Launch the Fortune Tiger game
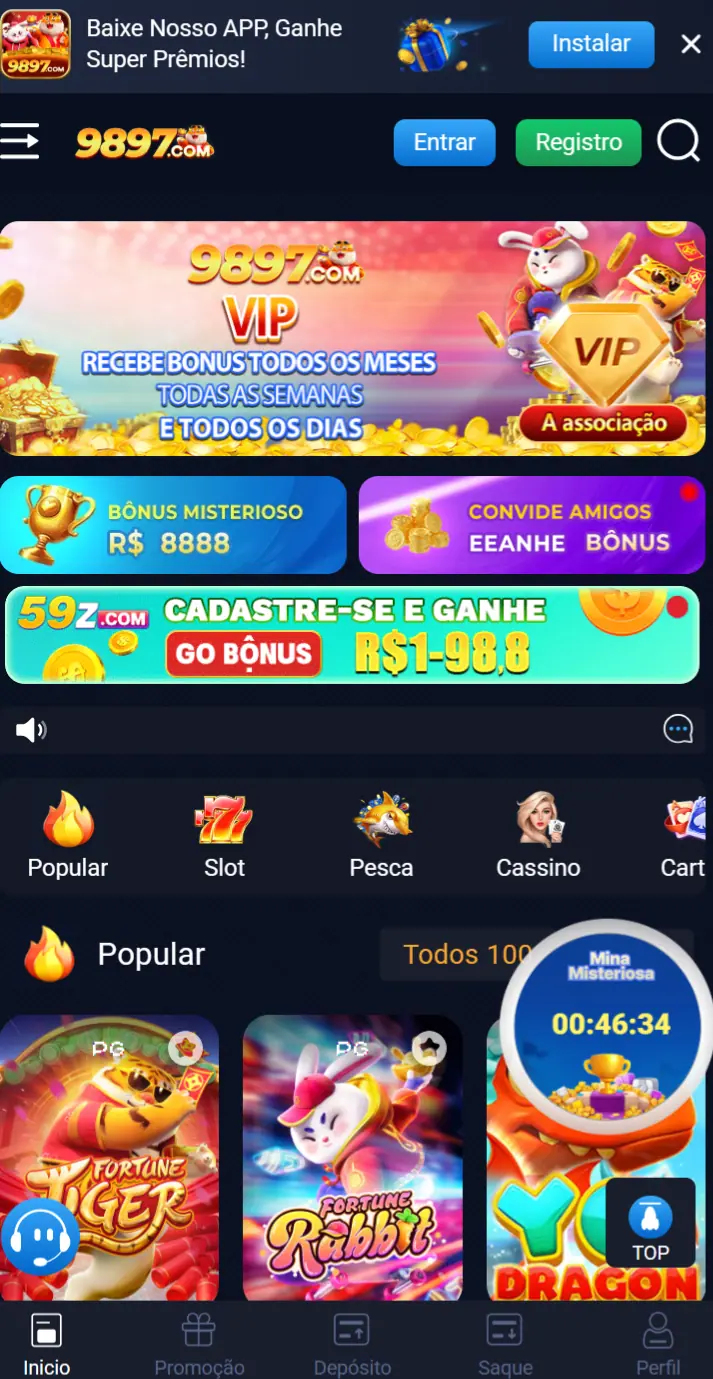The width and height of the screenshot is (713, 1379). [109, 1160]
